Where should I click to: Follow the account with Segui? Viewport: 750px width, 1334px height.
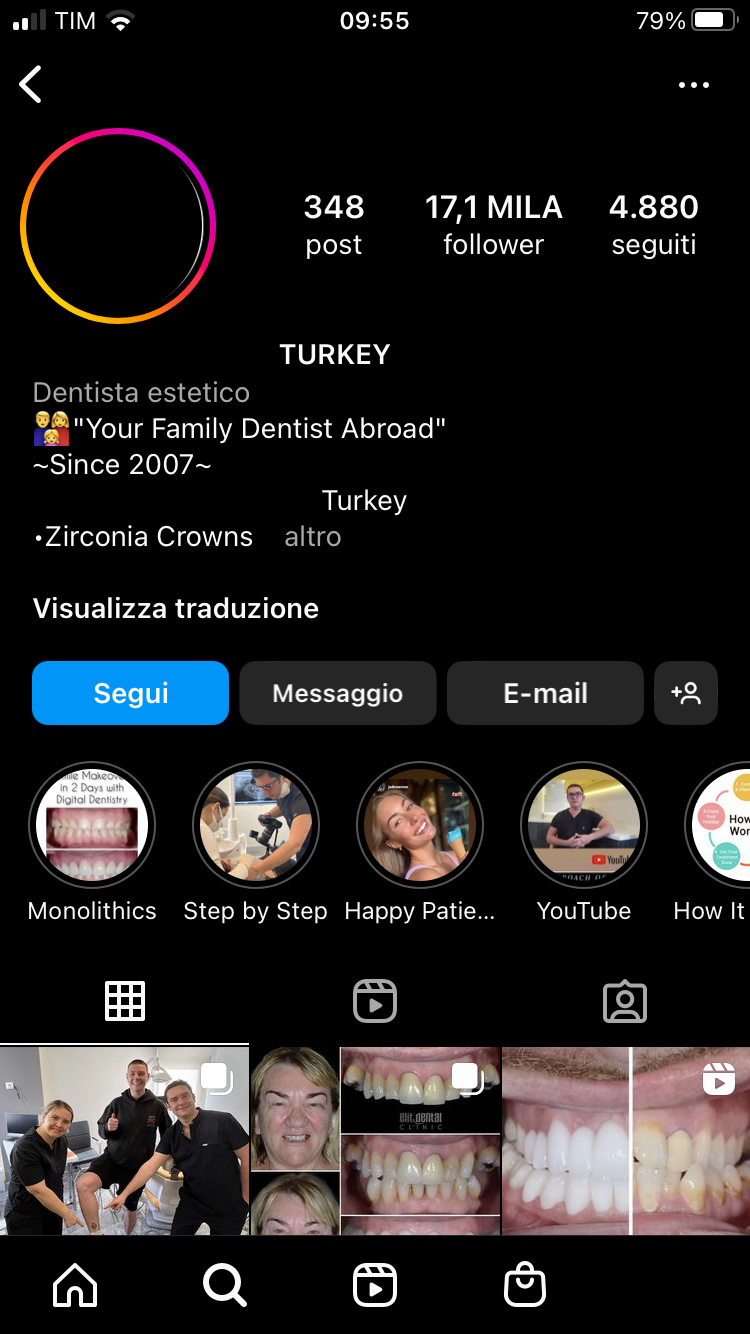click(130, 693)
